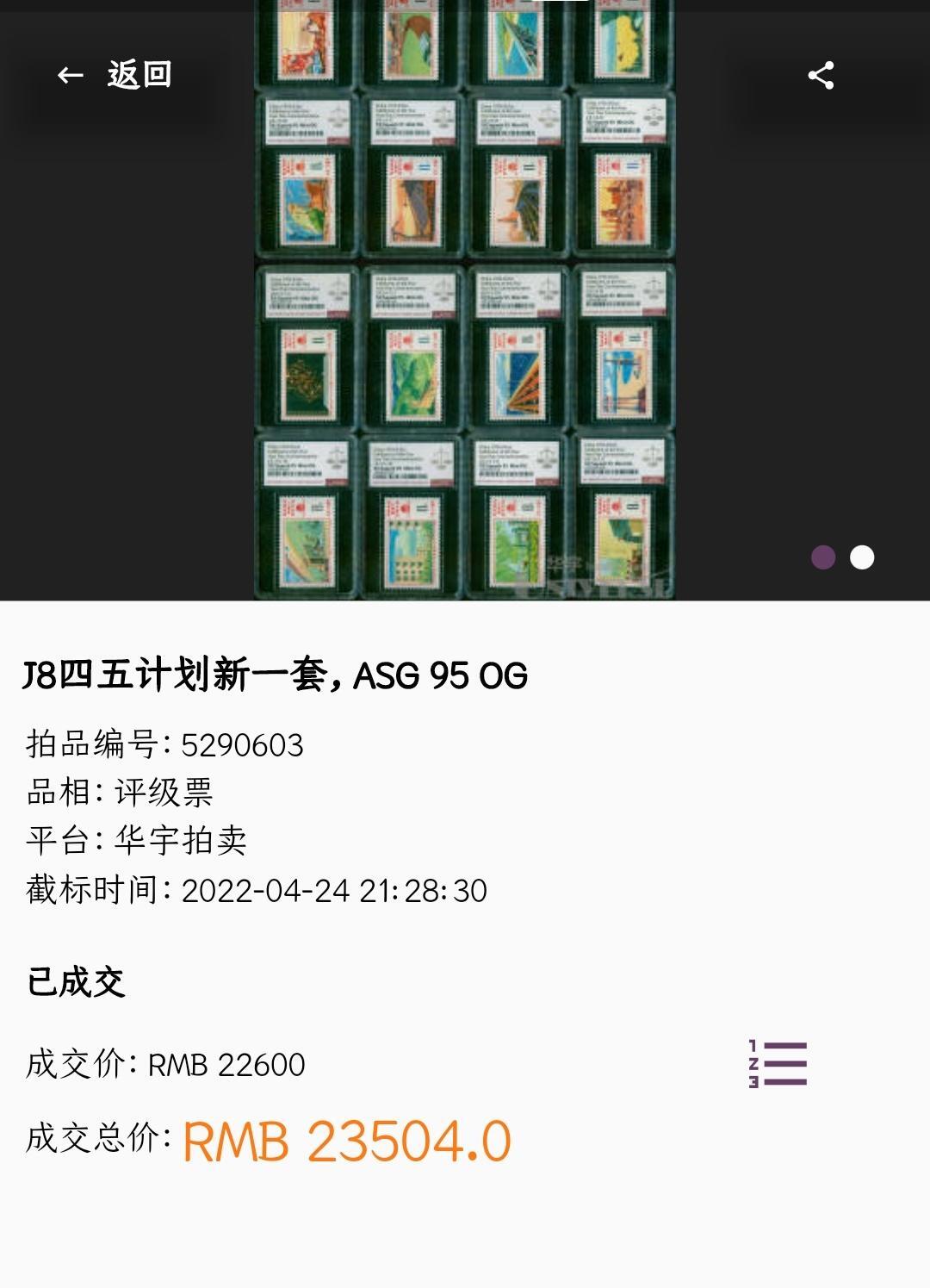930x1288 pixels.
Task: Tap 返回 to go back
Action: click(139, 76)
